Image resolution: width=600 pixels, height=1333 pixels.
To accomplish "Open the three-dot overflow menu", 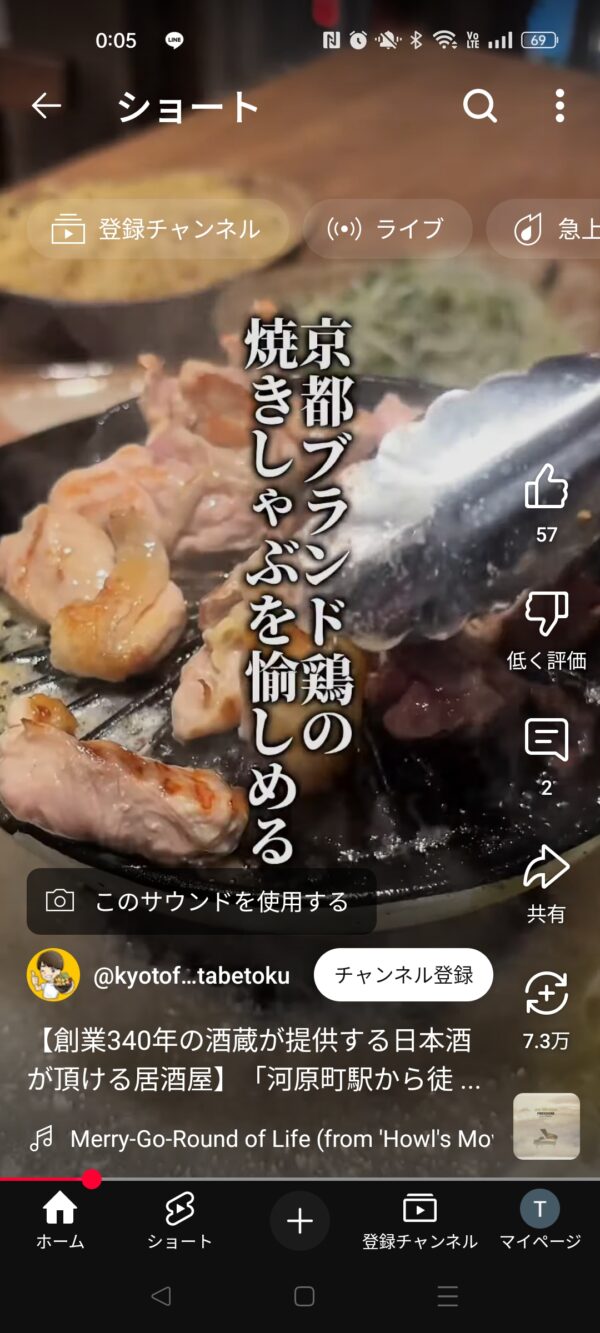I will click(x=559, y=106).
